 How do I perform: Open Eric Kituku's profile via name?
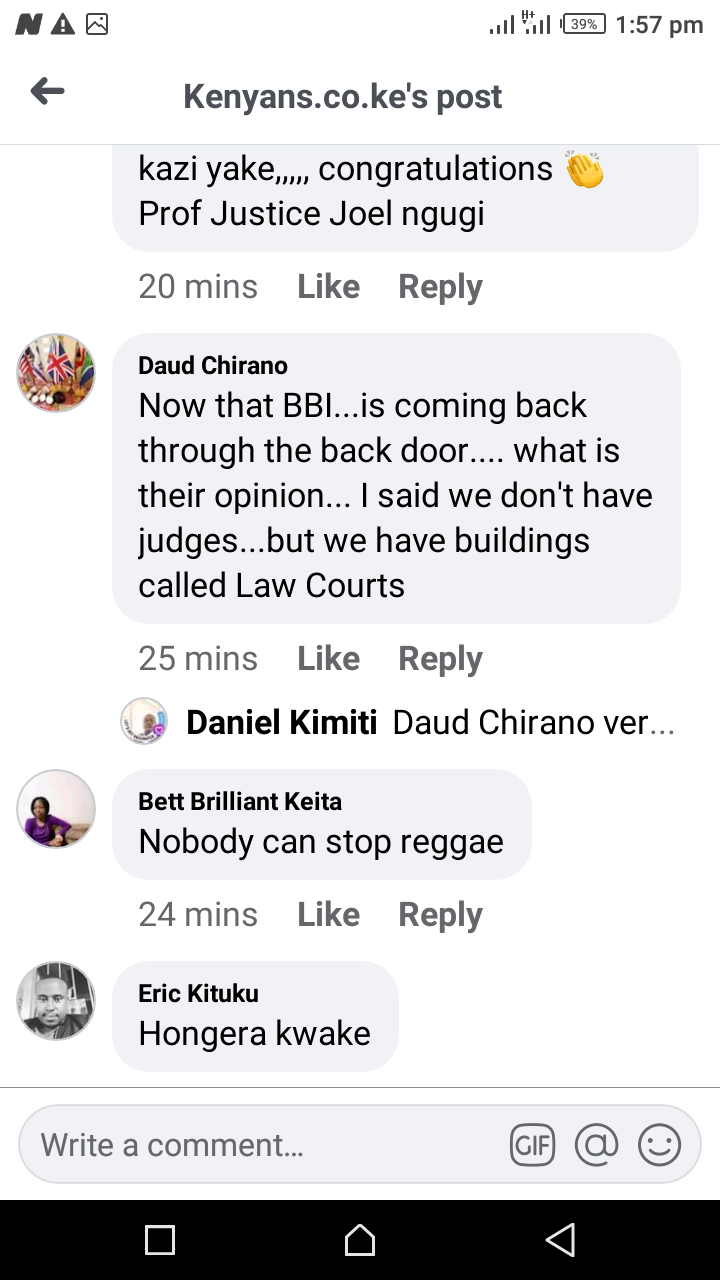coord(198,993)
